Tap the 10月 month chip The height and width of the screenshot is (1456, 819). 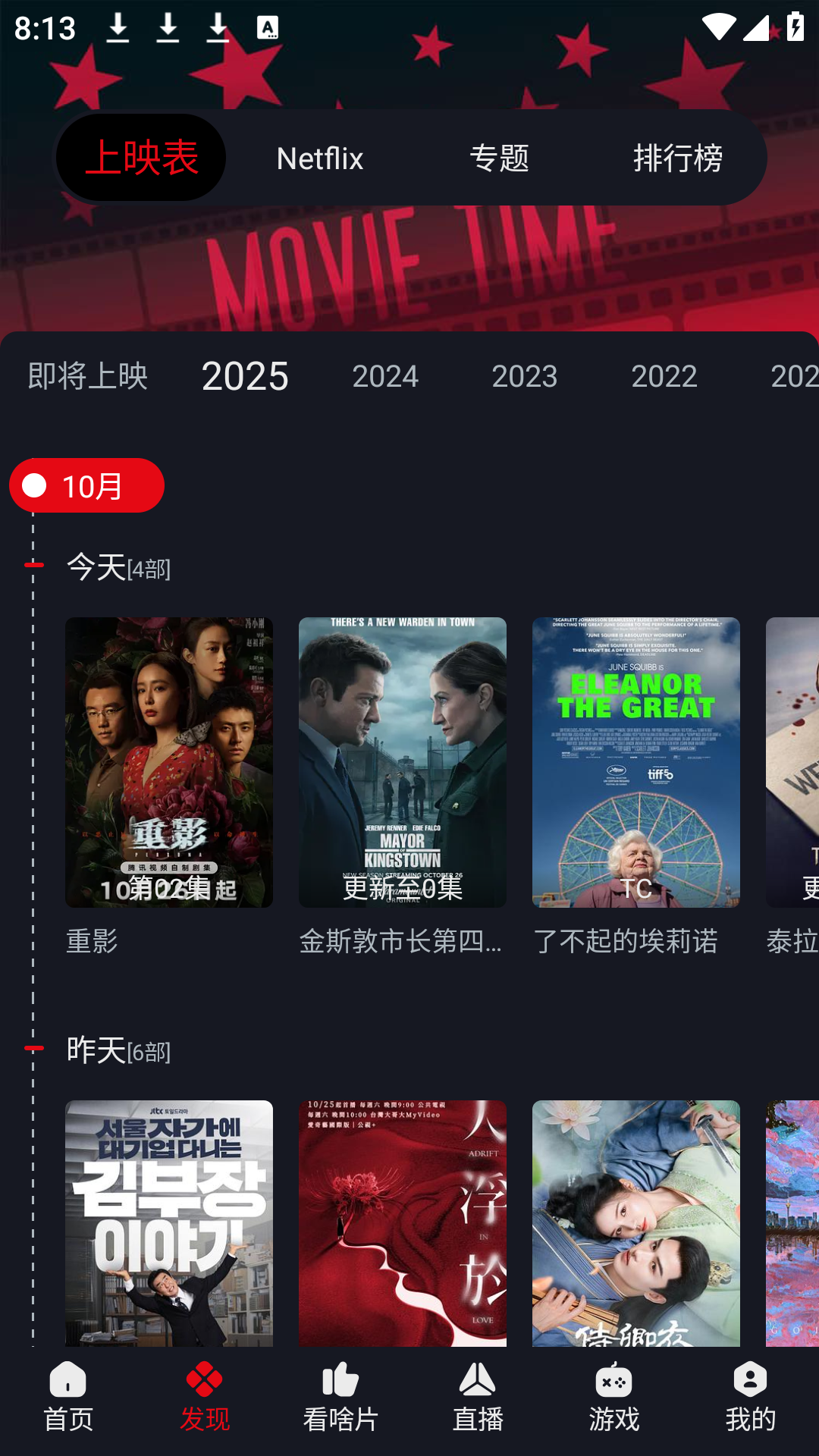[x=87, y=485]
